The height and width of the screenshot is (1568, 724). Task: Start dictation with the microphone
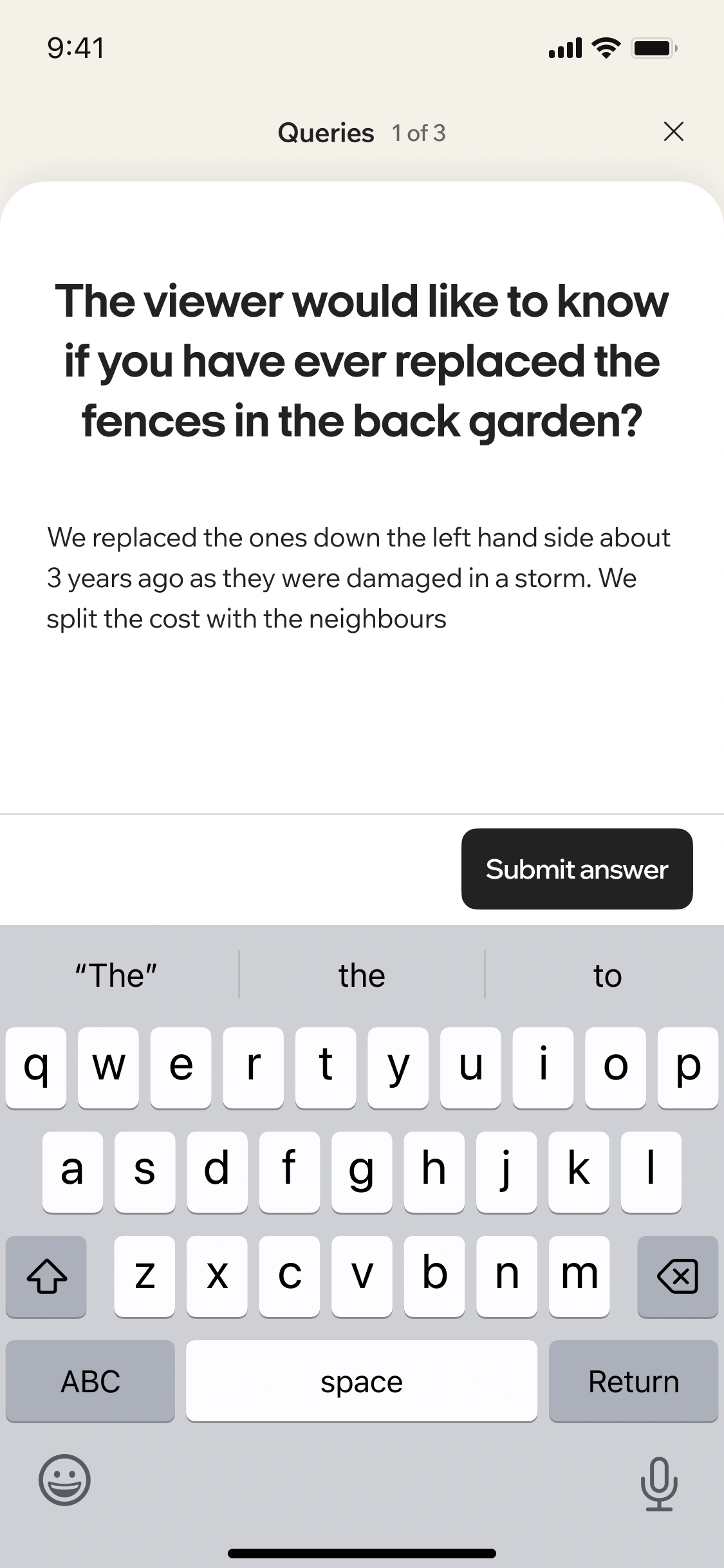[658, 1482]
